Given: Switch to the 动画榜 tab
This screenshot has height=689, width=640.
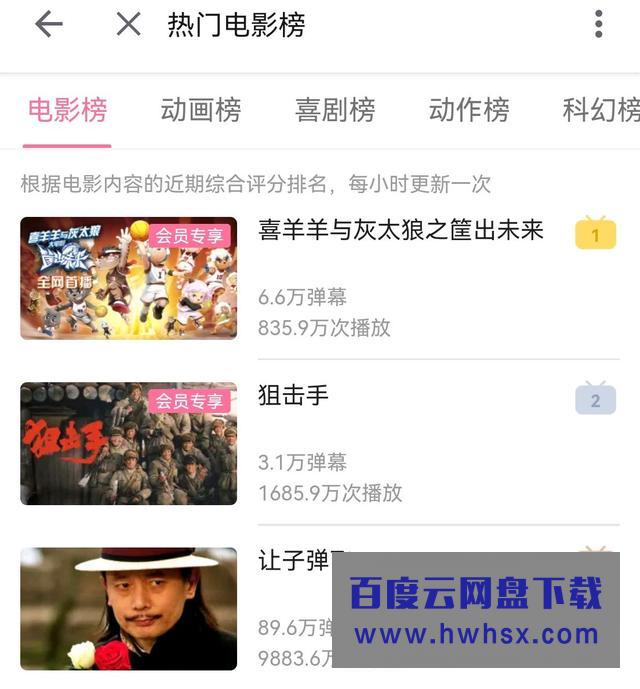Looking at the screenshot, I should (x=201, y=110).
